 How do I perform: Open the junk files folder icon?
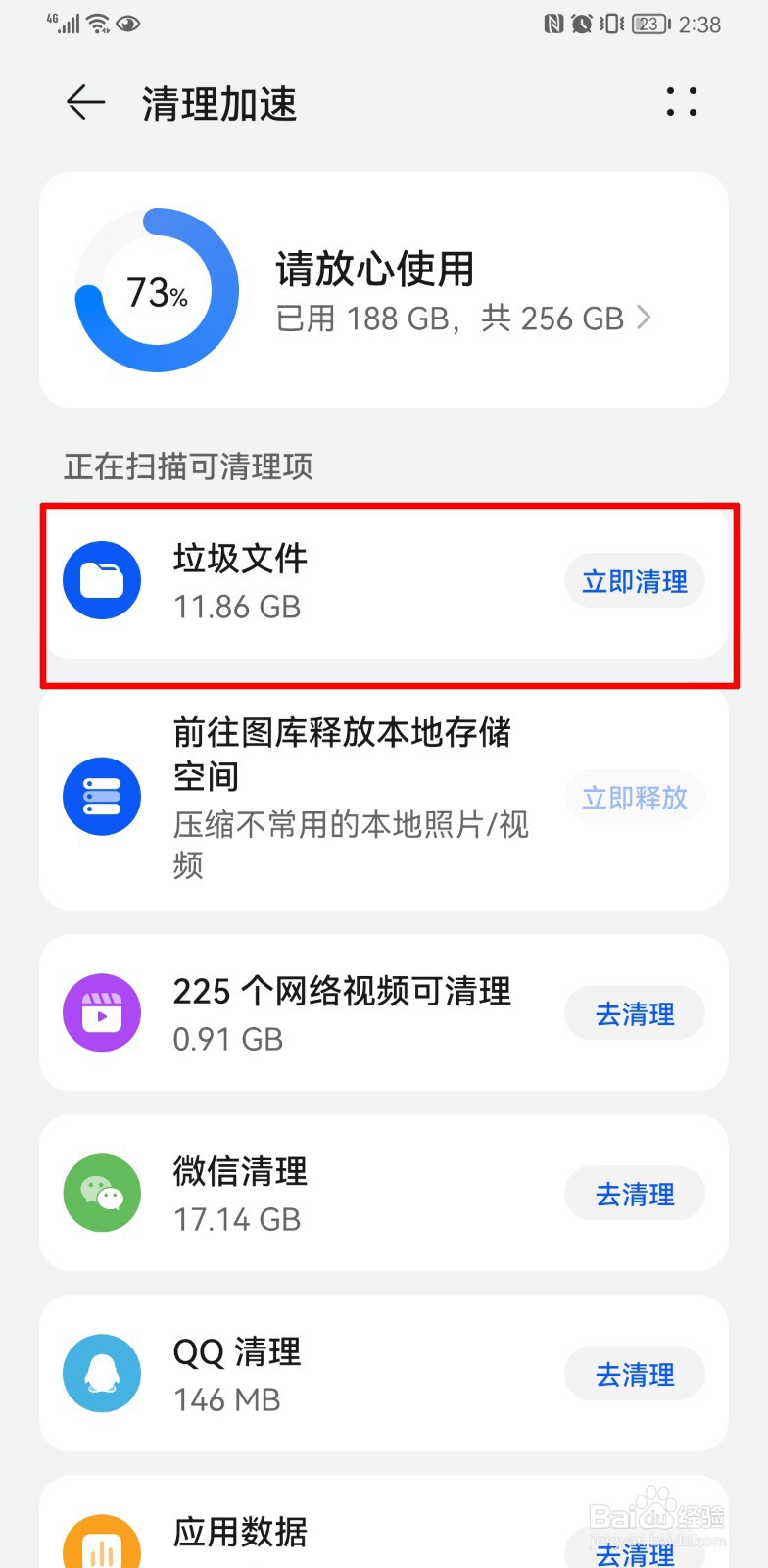coord(102,580)
